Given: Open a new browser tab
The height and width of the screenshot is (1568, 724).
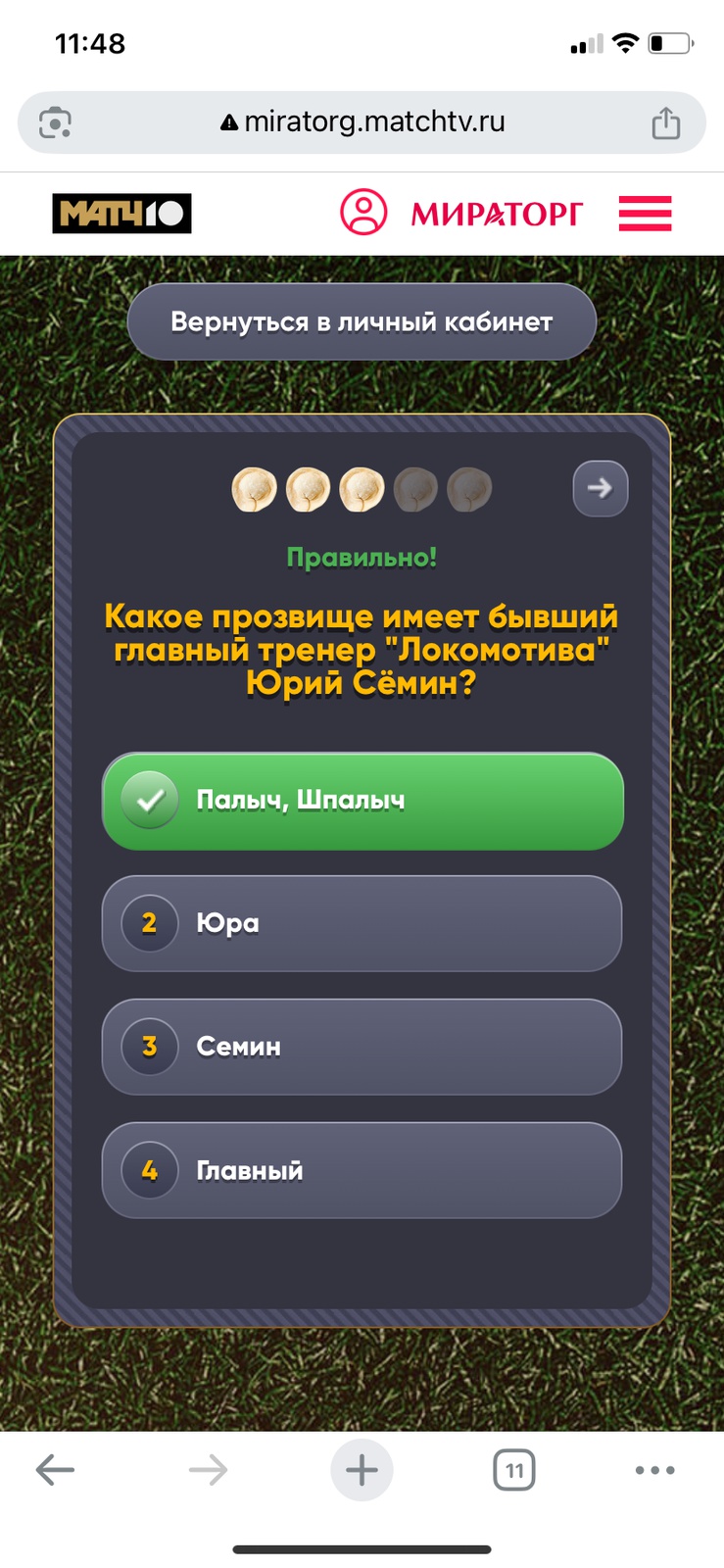Looking at the screenshot, I should tap(362, 1469).
